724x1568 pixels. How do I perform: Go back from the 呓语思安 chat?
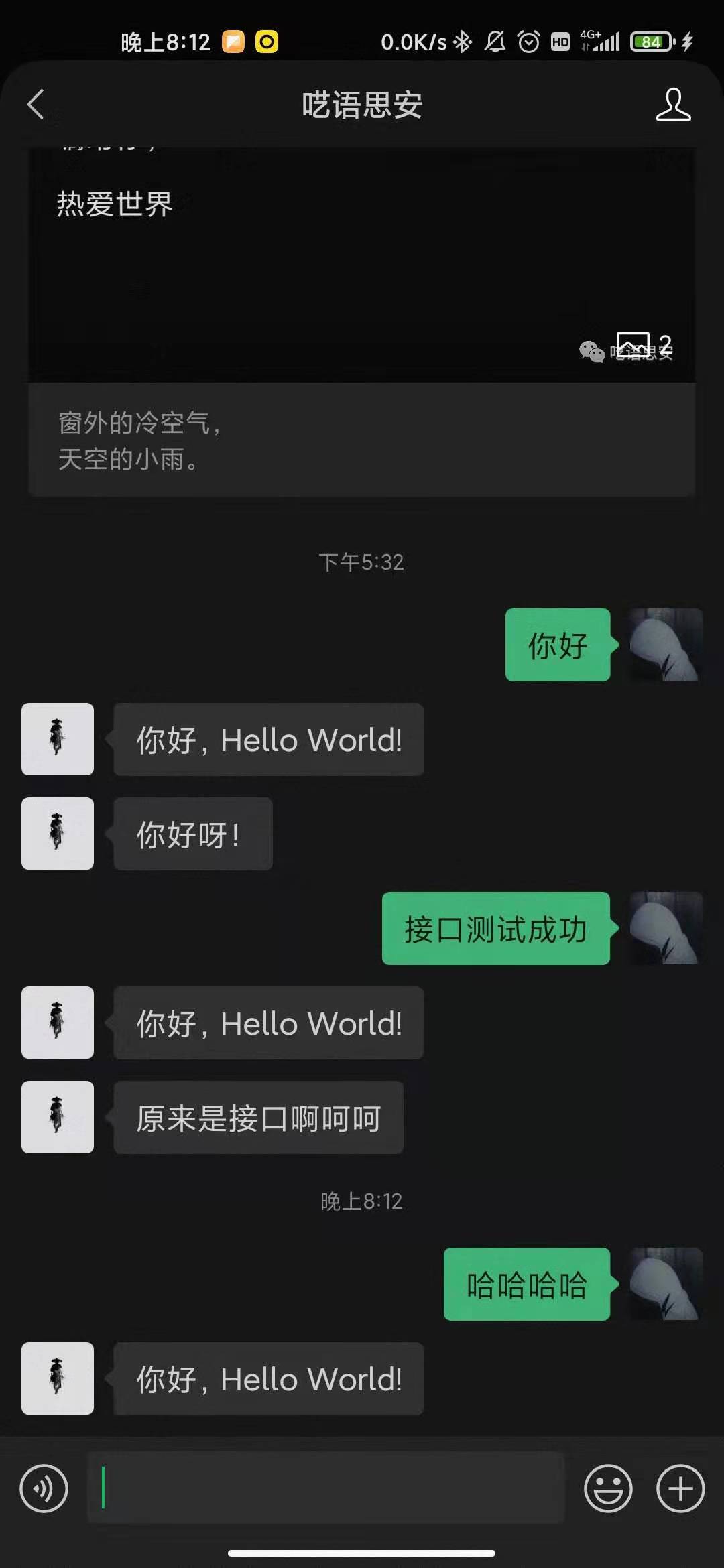36,105
